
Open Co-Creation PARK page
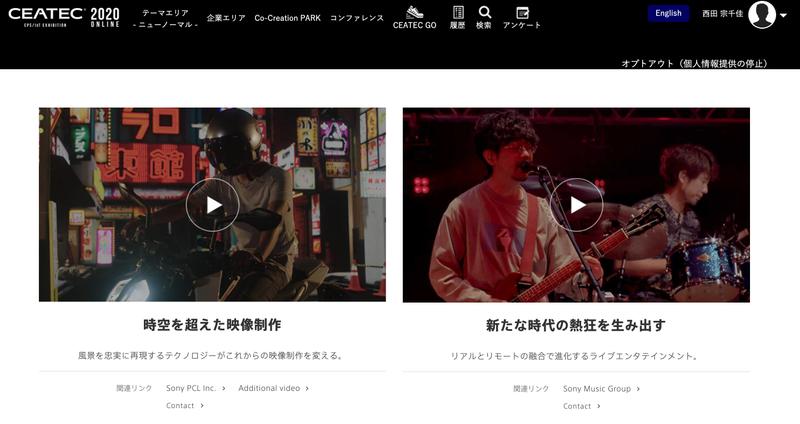pyautogui.click(x=287, y=18)
